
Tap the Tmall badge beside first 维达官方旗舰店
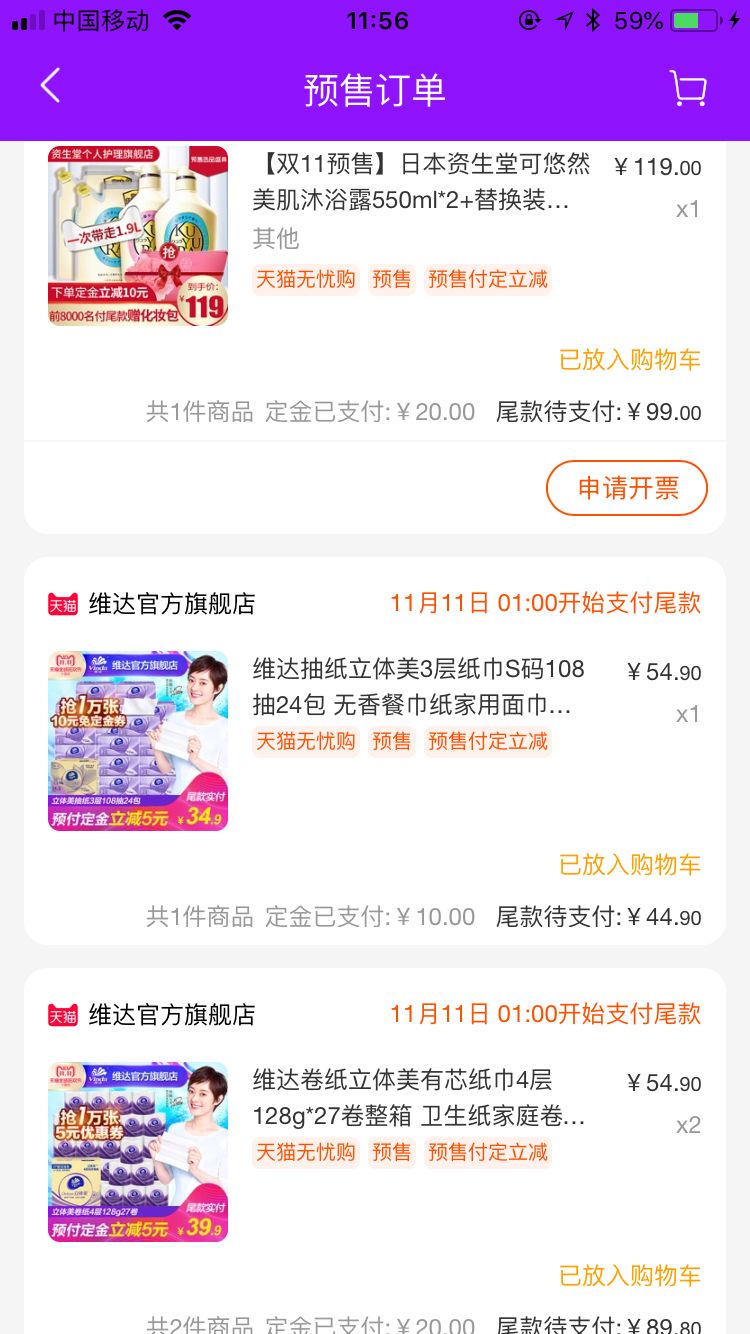[64, 604]
